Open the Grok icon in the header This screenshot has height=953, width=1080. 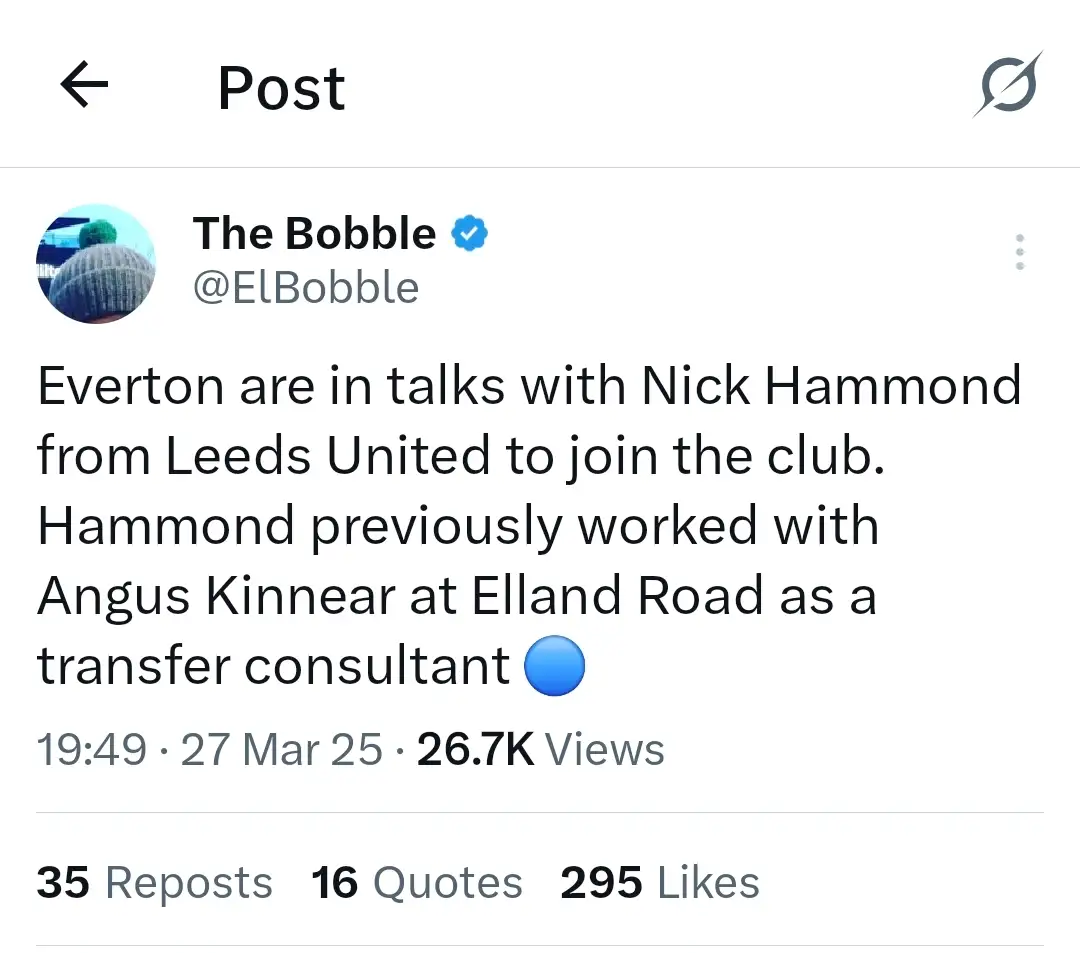click(1008, 85)
